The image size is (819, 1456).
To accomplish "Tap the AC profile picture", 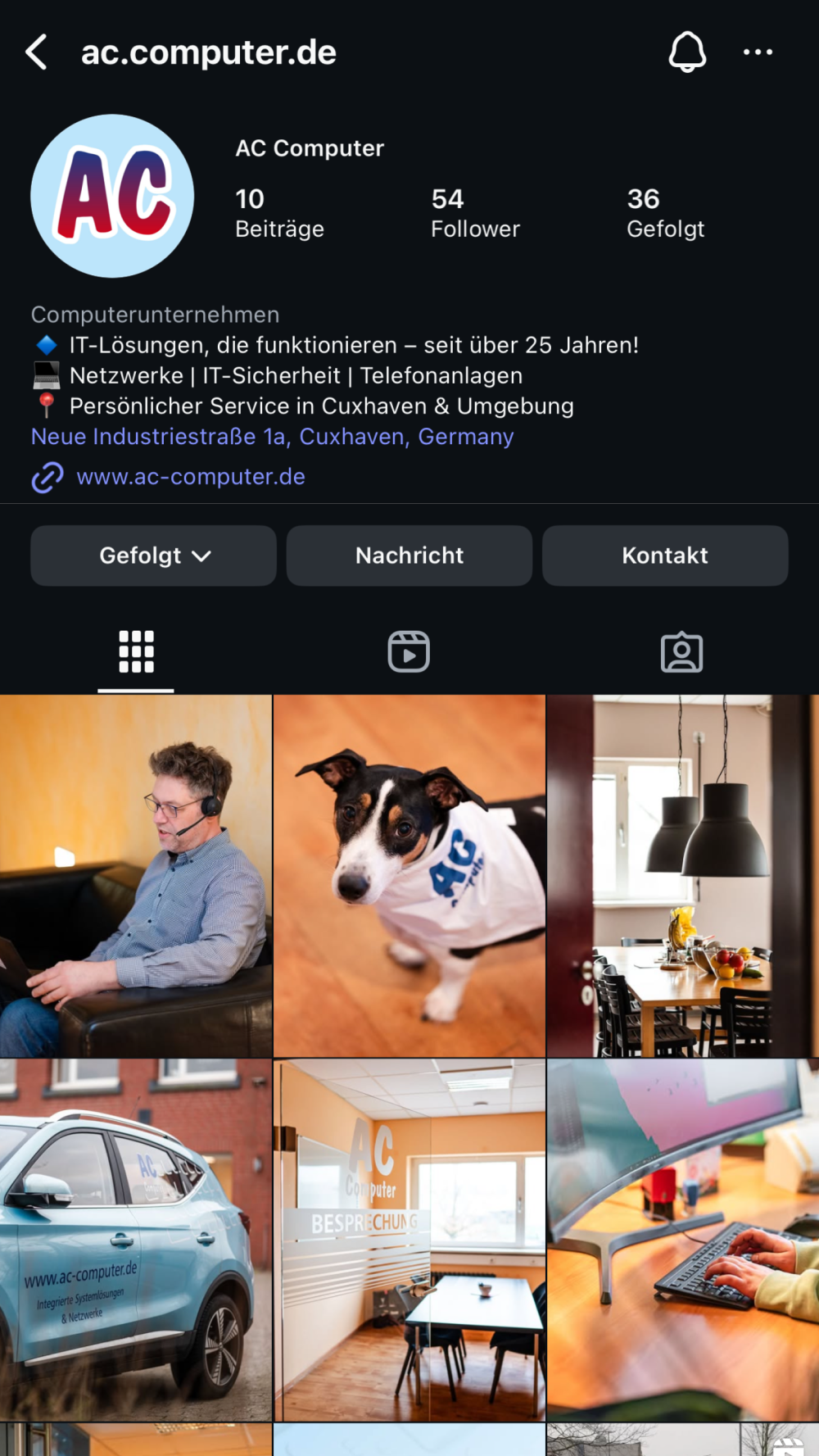I will tap(112, 196).
